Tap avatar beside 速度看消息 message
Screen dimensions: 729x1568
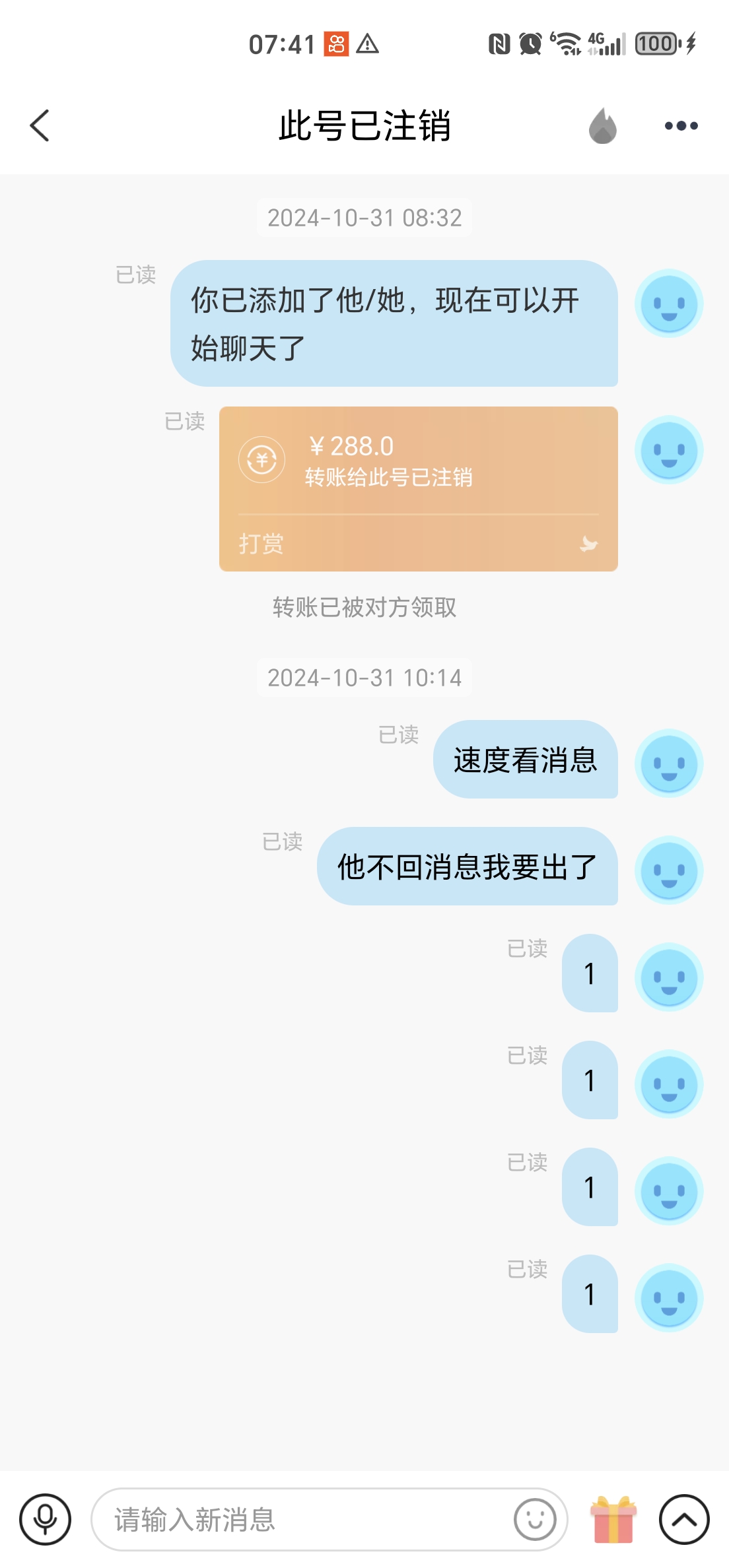coord(669,764)
